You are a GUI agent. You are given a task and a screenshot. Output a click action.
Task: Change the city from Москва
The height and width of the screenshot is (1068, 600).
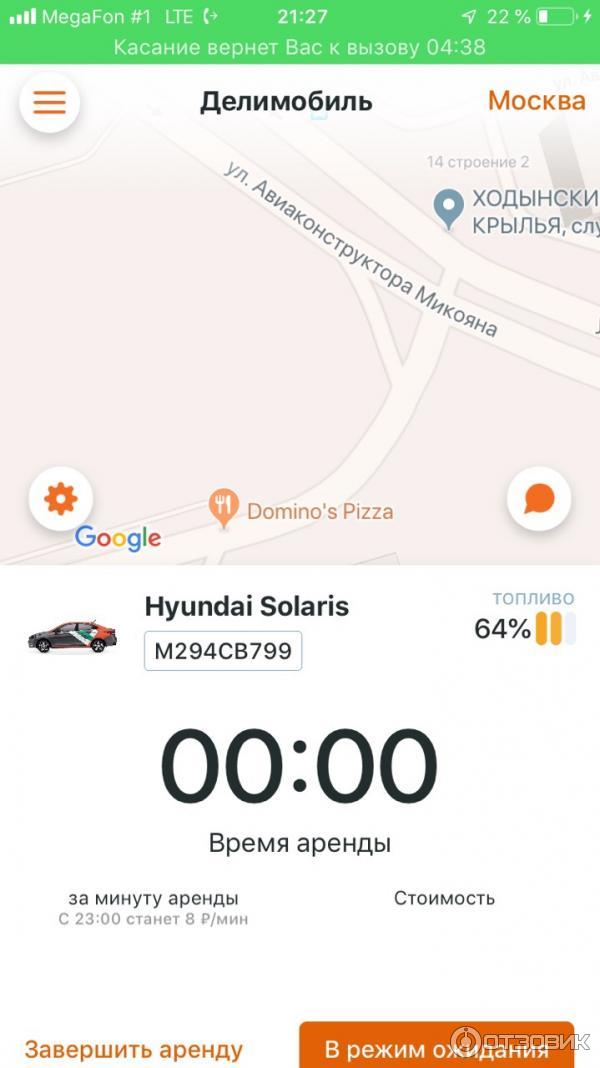[x=536, y=101]
